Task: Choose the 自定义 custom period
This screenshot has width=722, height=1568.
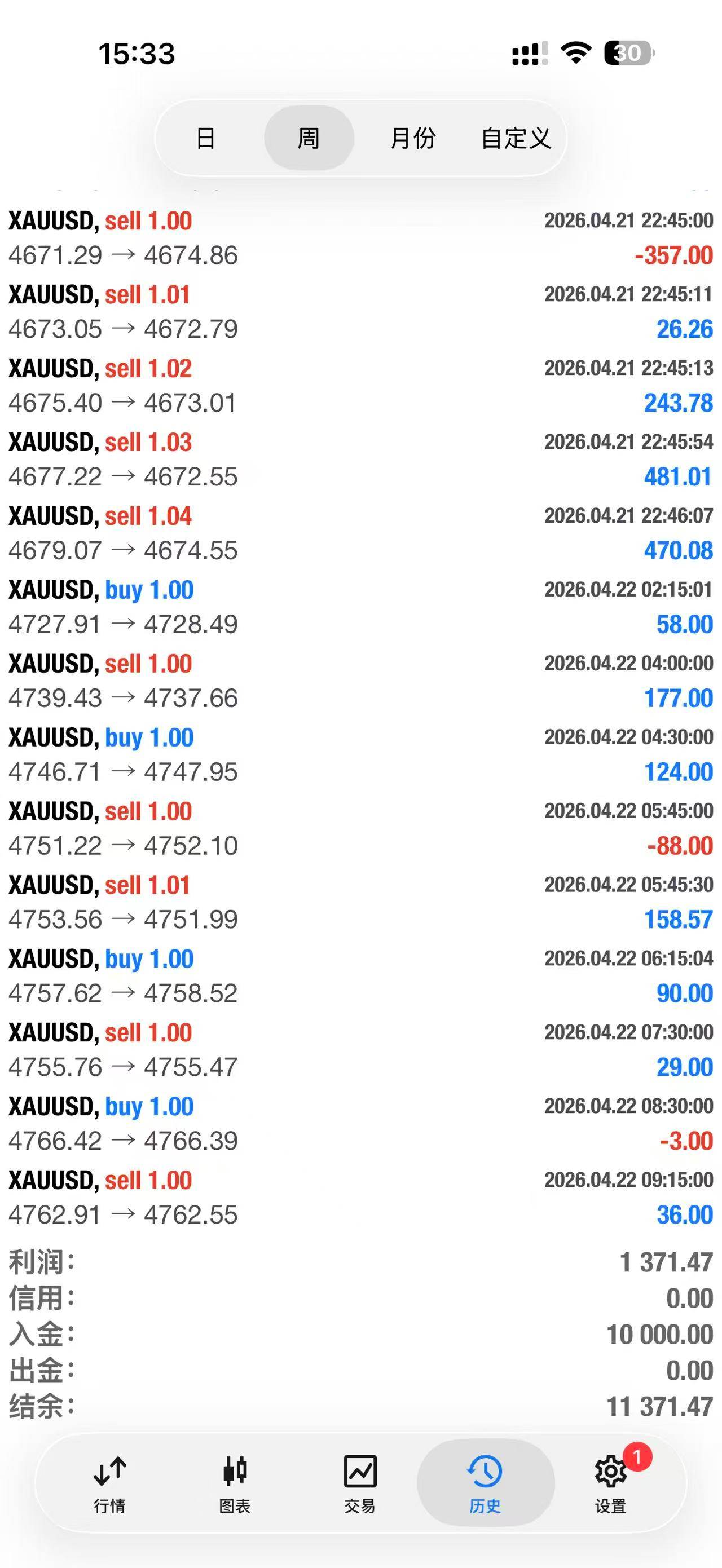Action: pos(516,138)
